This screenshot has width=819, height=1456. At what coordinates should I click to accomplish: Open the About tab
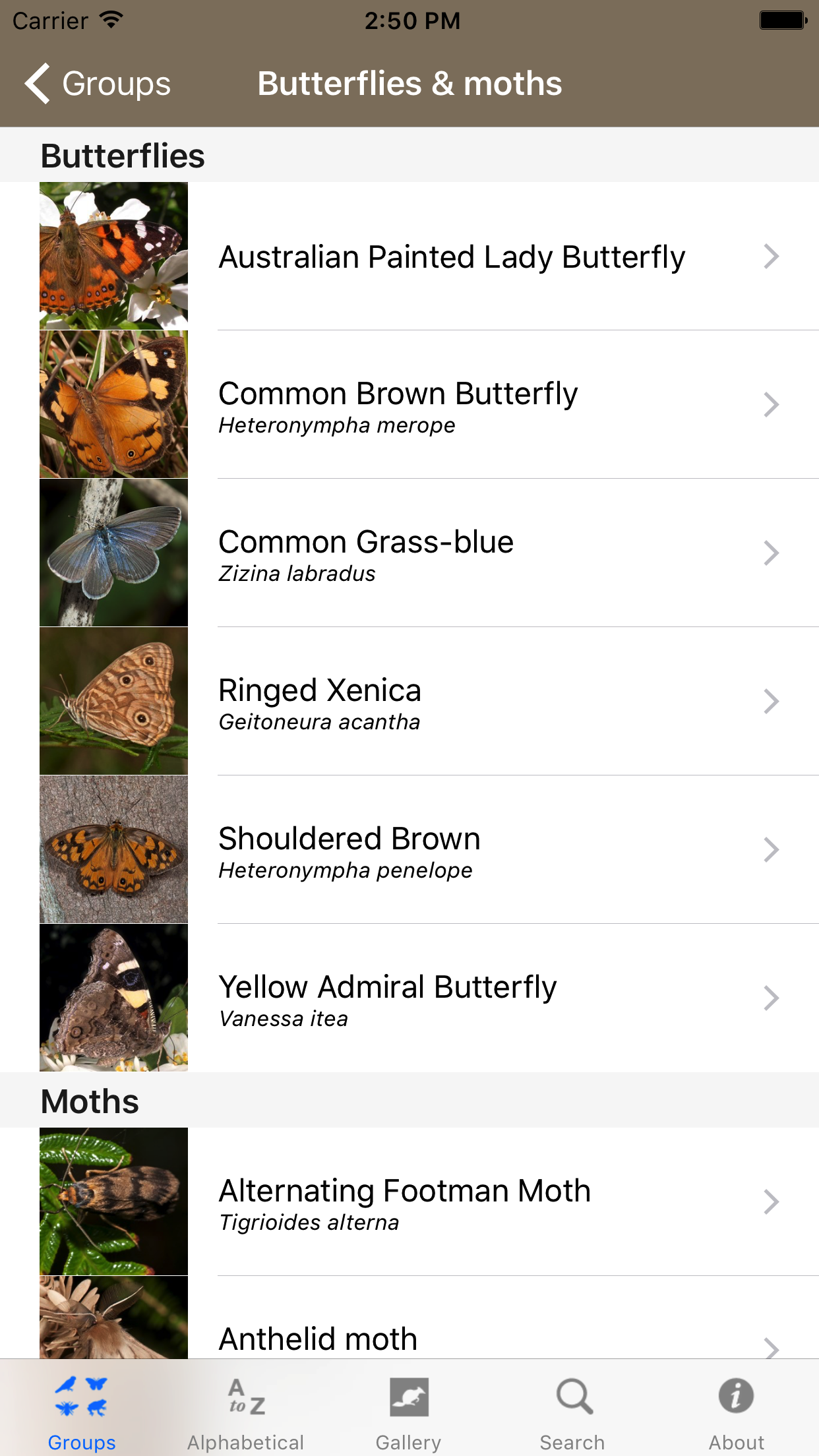coord(736,1412)
